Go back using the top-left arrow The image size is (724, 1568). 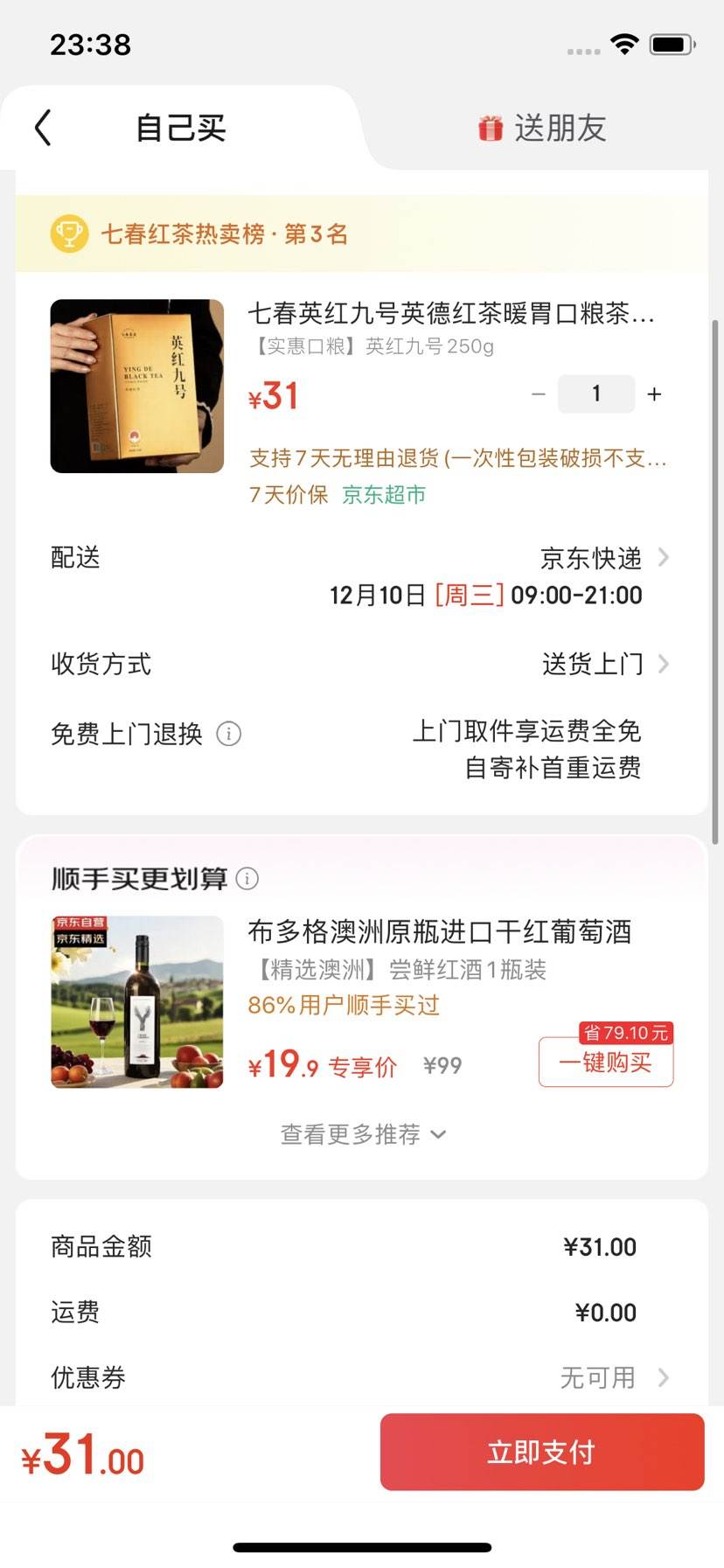coord(43,128)
